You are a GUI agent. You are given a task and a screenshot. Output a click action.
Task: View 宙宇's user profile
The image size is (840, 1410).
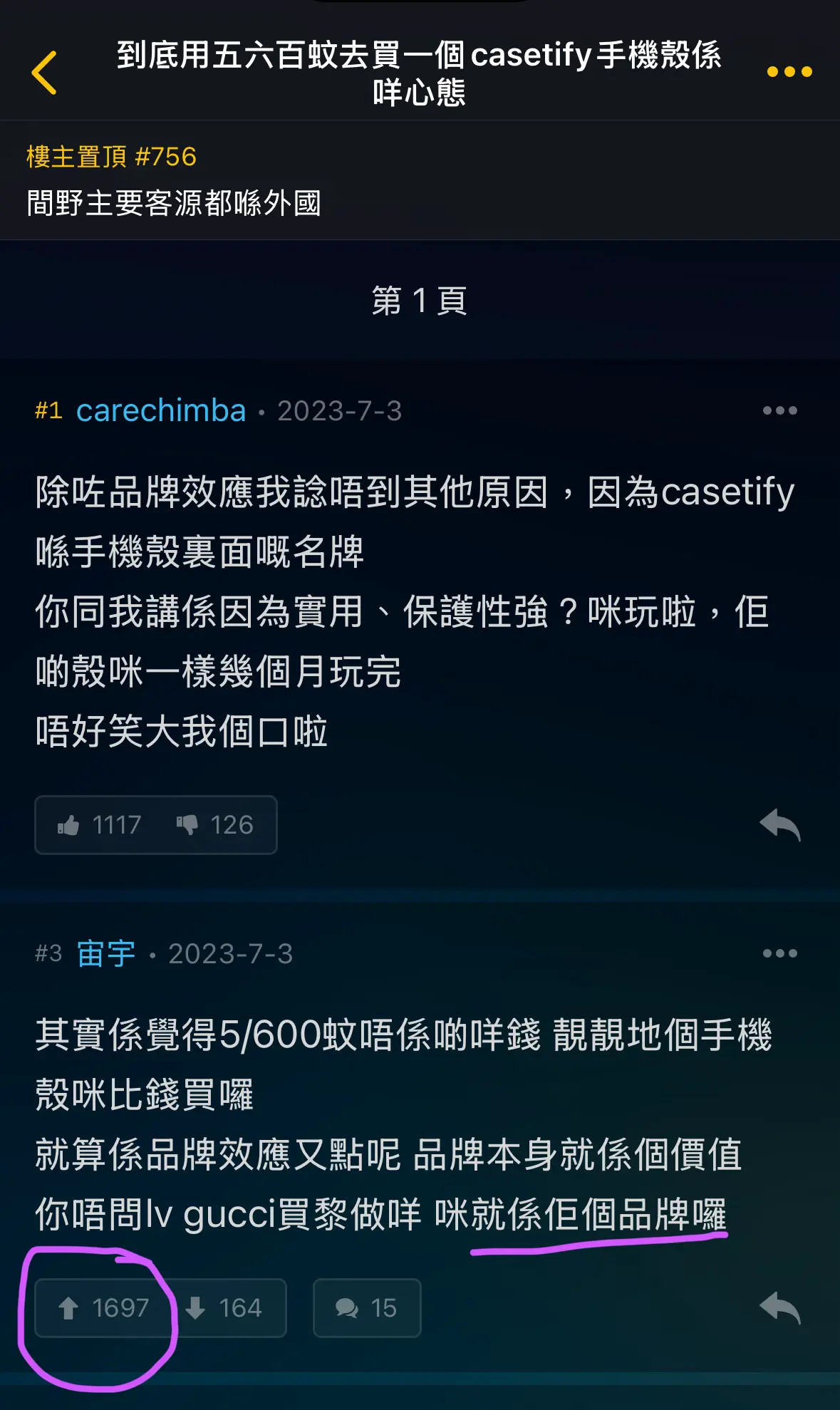tap(106, 953)
